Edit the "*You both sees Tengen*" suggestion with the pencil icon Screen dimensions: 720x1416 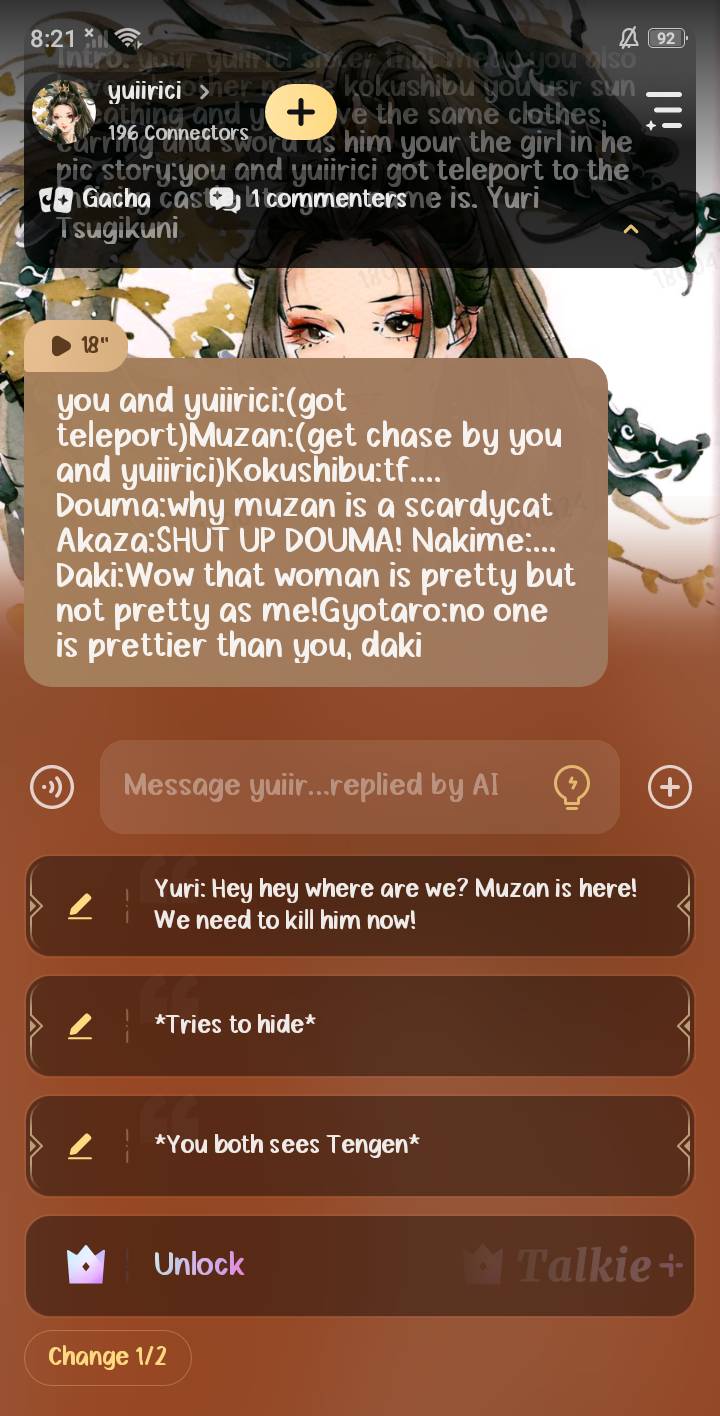(x=80, y=1145)
